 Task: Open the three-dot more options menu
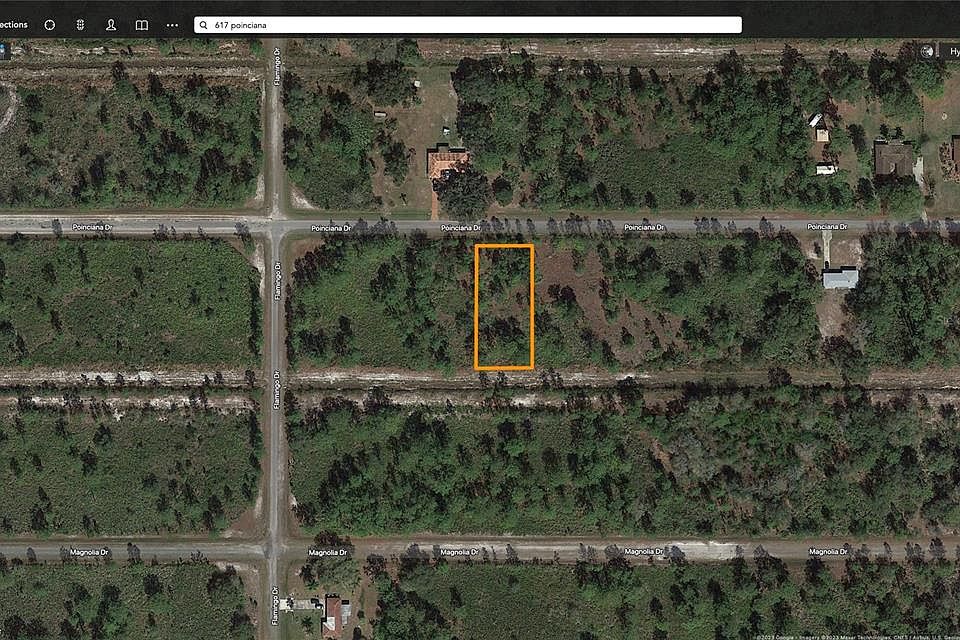pos(172,24)
